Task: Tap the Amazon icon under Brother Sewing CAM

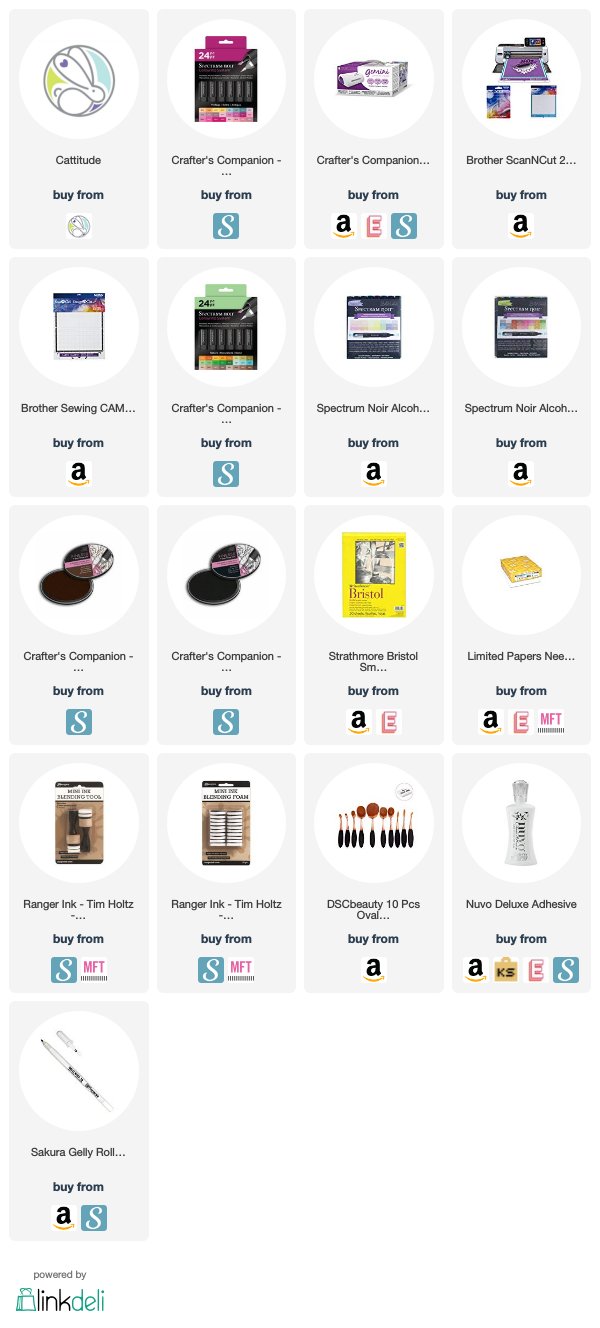Action: [79, 474]
